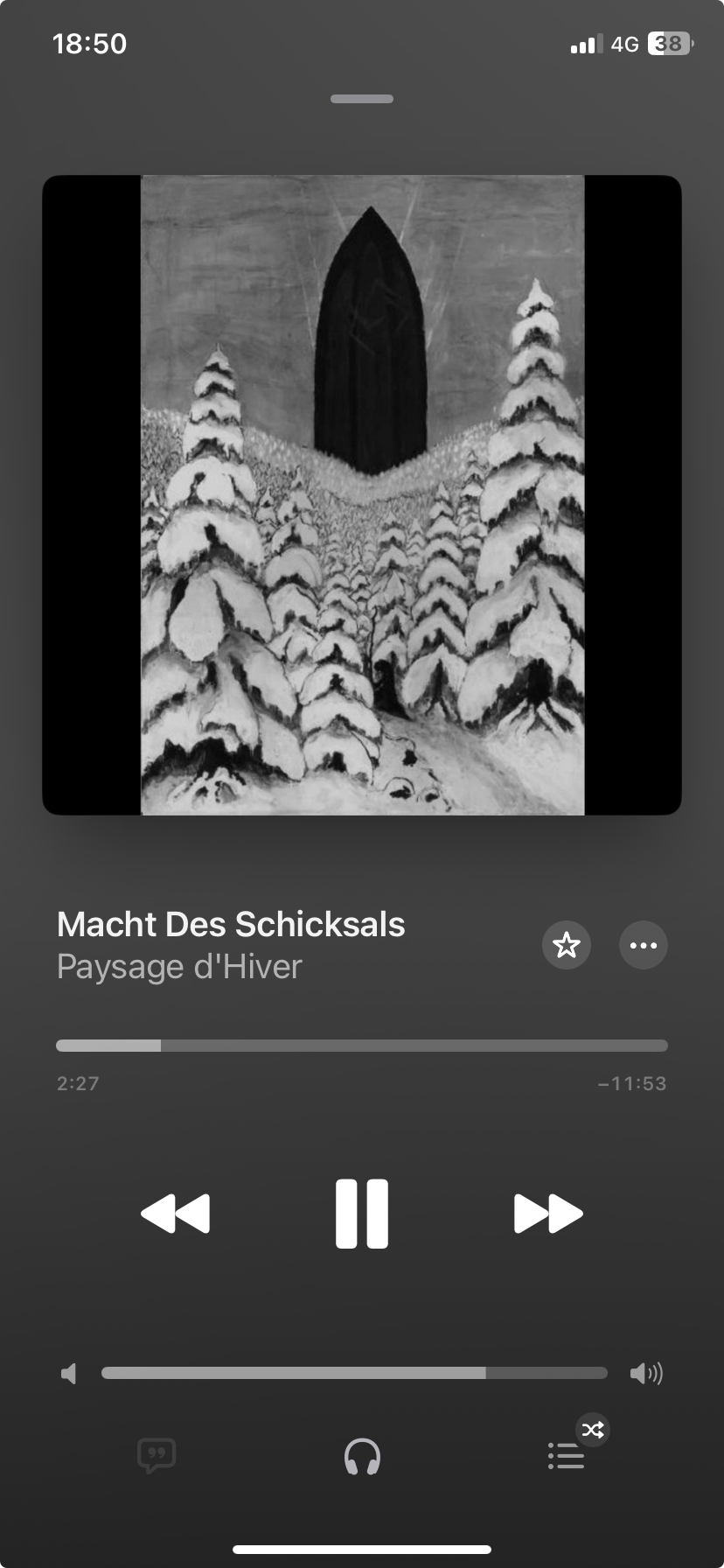The width and height of the screenshot is (724, 1568).
Task: Tap the grabber to minimize the player
Action: pyautogui.click(x=362, y=99)
